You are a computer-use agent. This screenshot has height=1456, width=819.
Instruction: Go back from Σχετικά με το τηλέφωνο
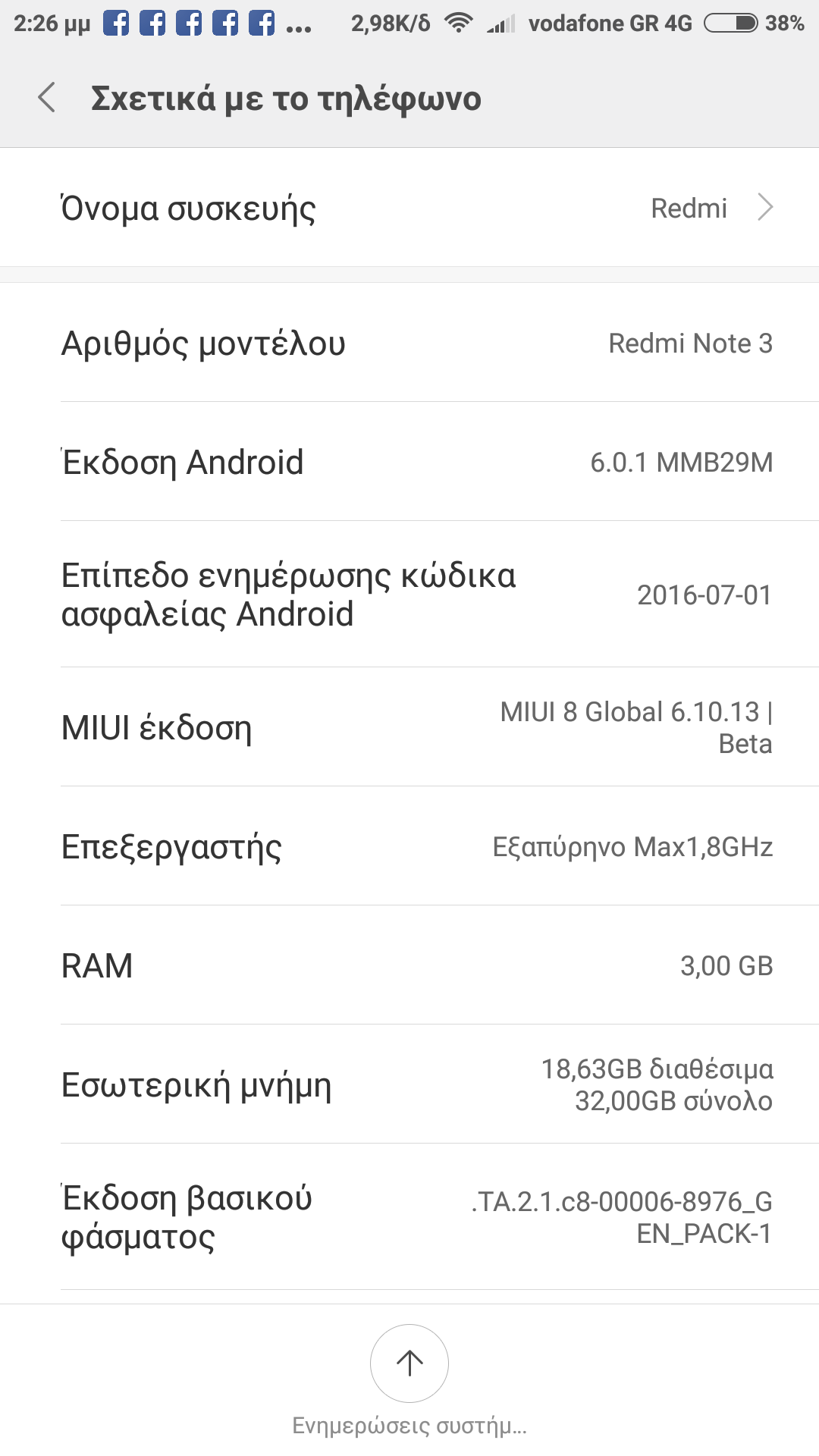(47, 99)
